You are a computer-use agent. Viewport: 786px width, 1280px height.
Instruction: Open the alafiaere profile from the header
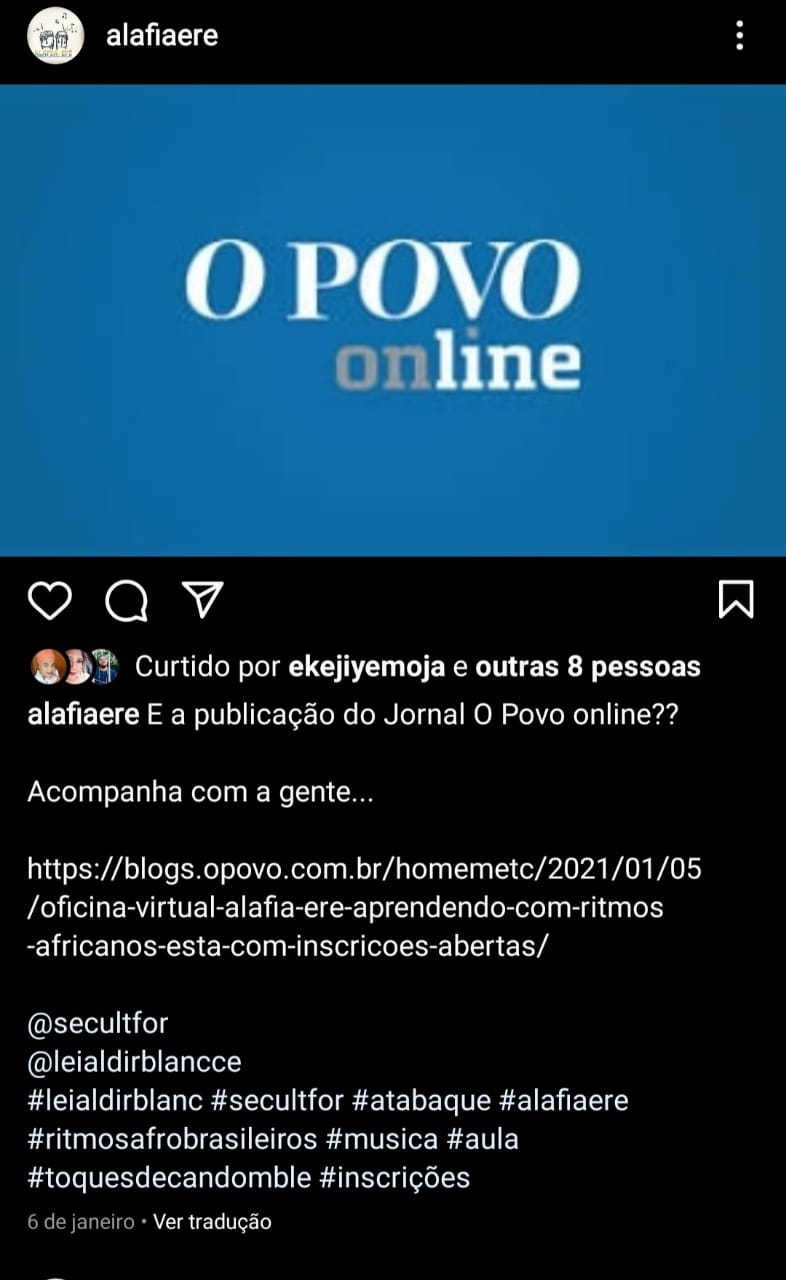click(x=162, y=37)
